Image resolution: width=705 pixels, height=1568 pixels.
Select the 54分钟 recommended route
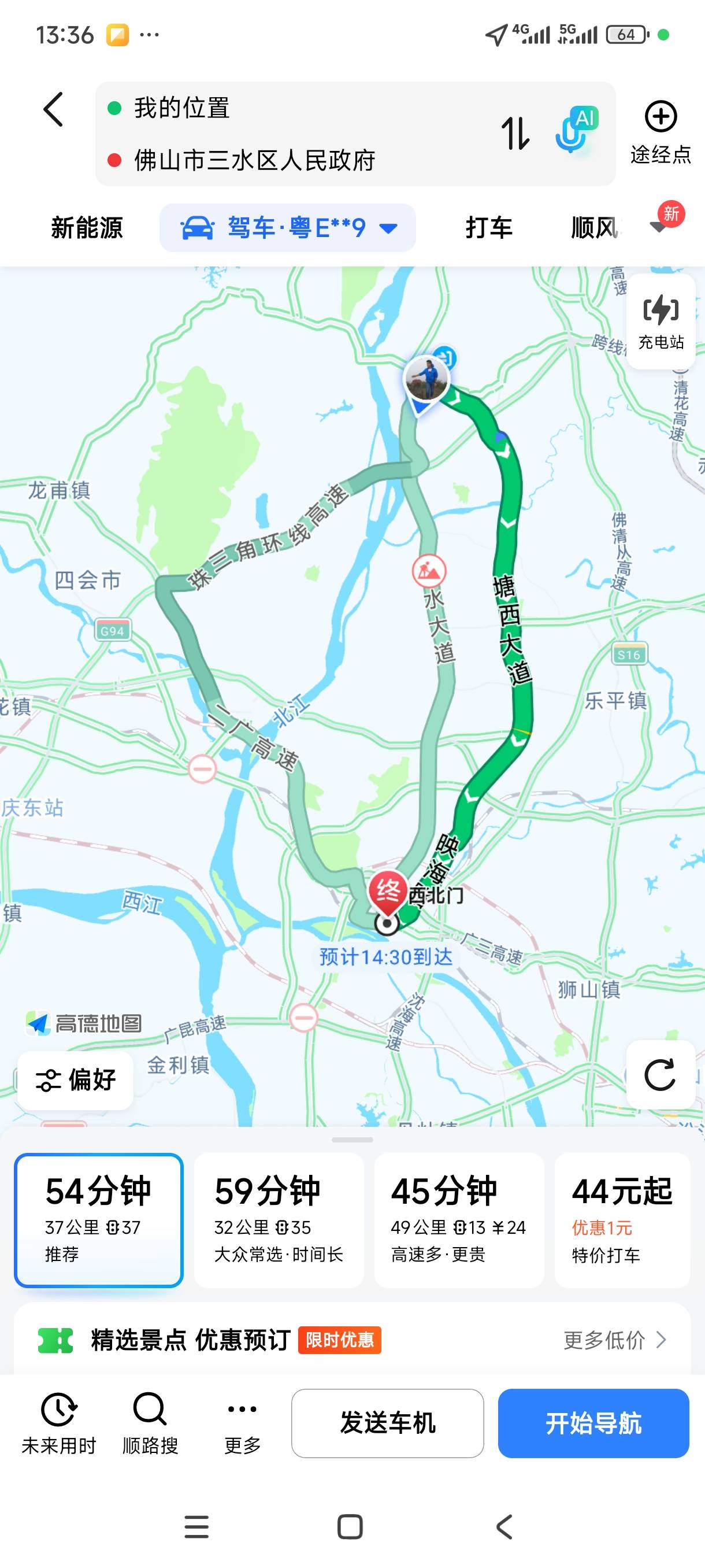(99, 1220)
